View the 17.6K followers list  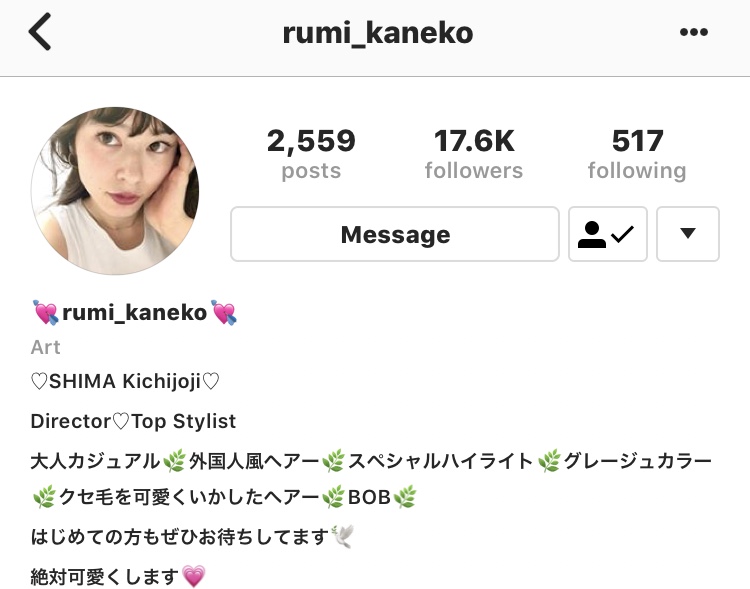(x=473, y=154)
